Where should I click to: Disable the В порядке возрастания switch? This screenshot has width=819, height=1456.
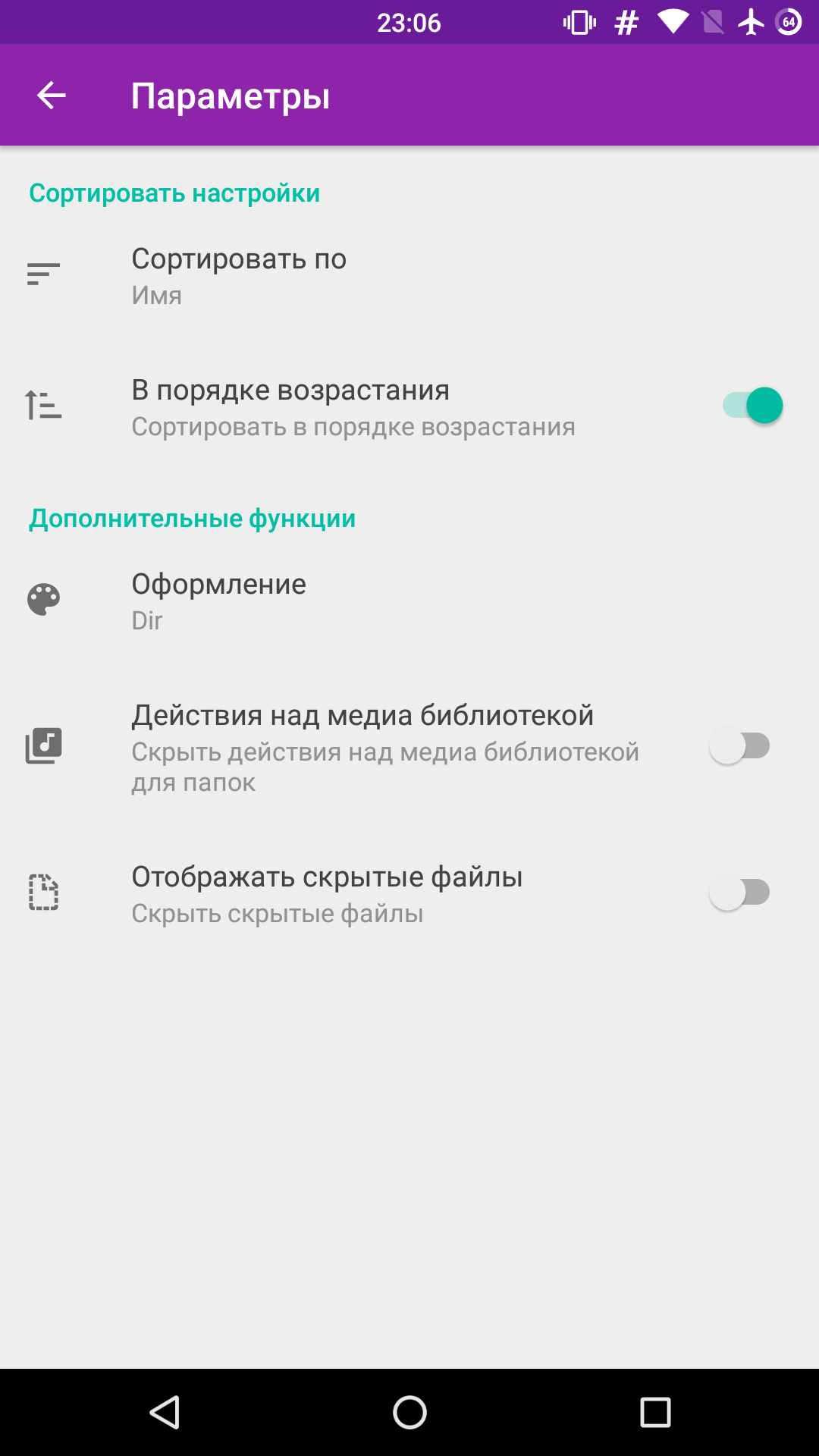[x=752, y=406]
